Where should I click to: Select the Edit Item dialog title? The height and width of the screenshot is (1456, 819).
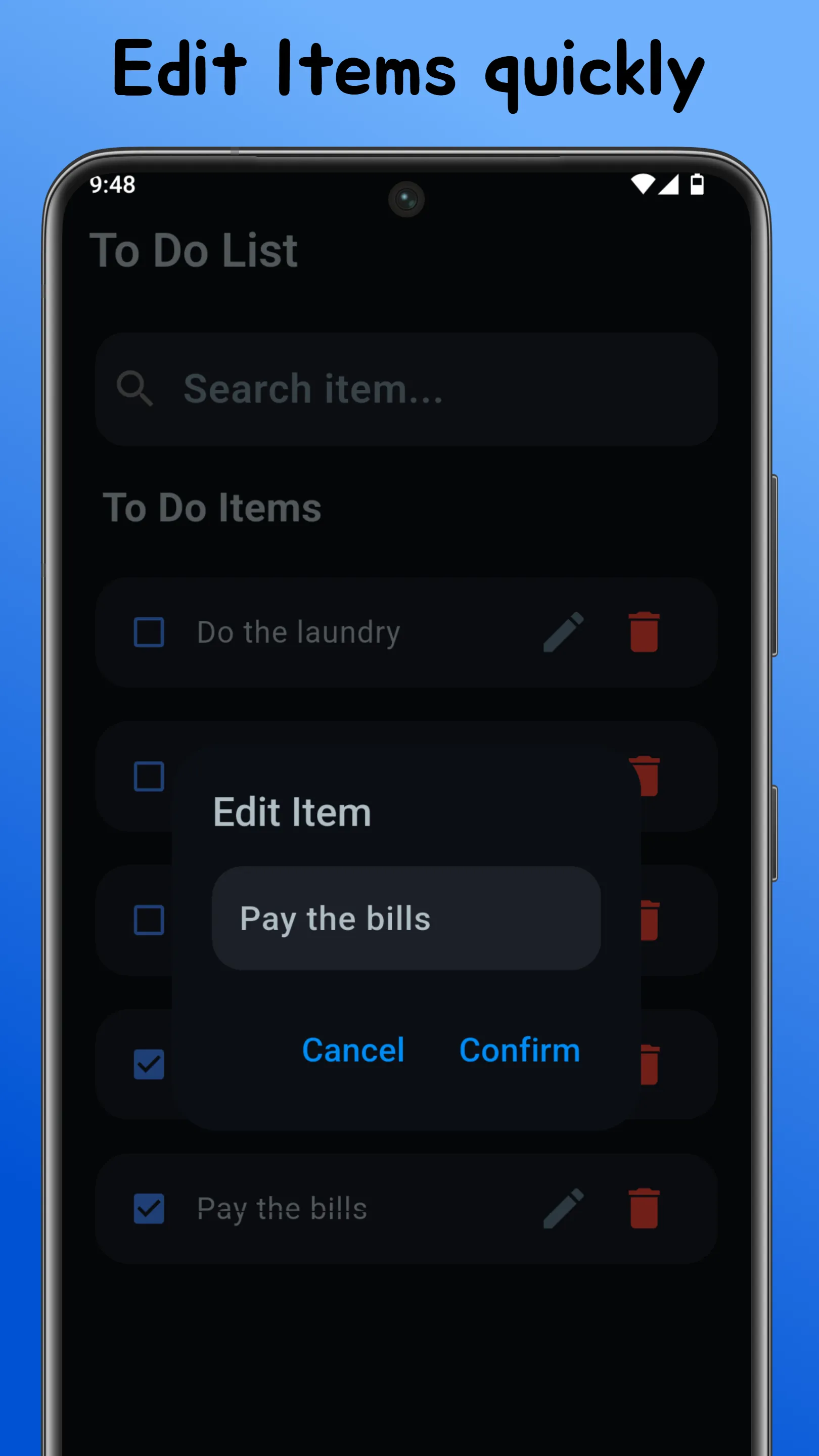point(292,811)
